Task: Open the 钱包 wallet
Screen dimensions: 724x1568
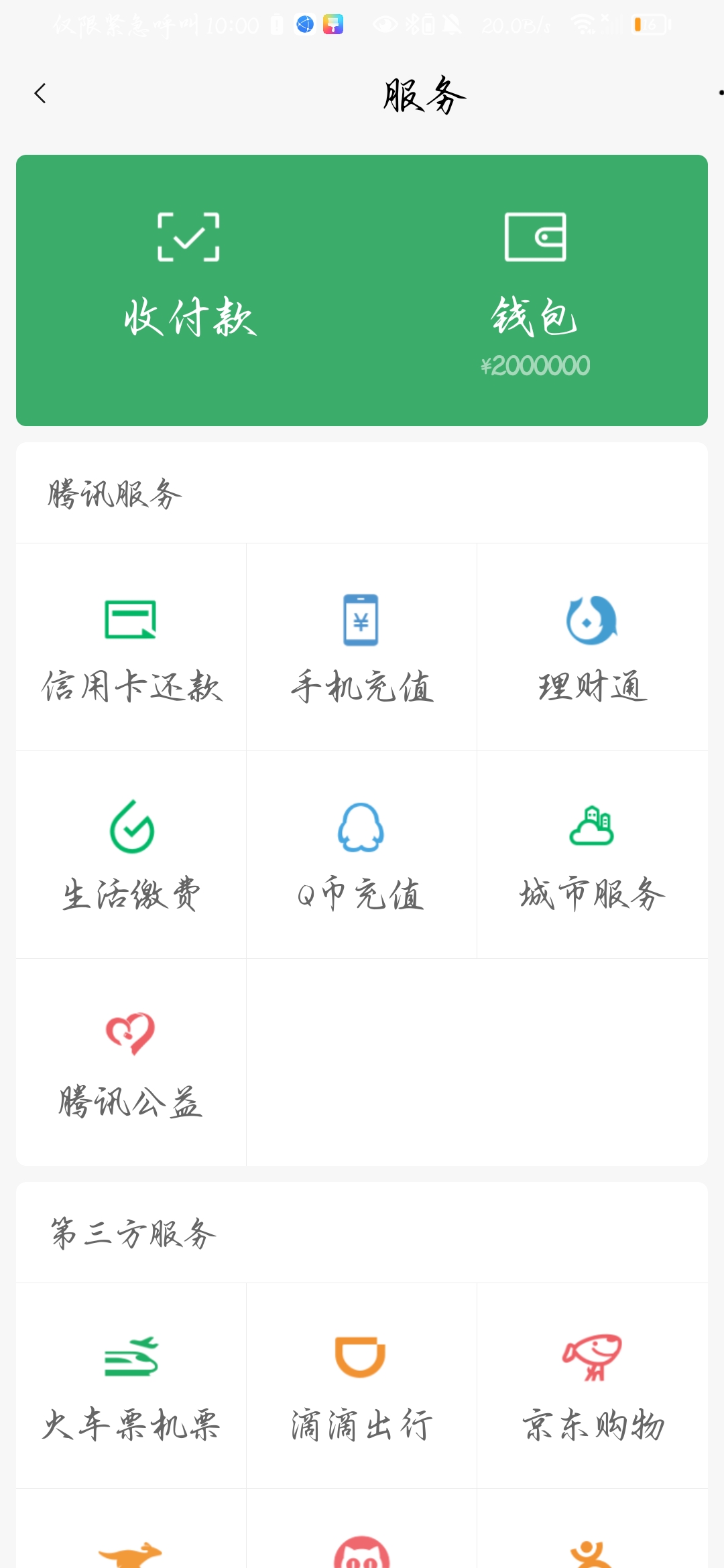Action: [x=535, y=289]
